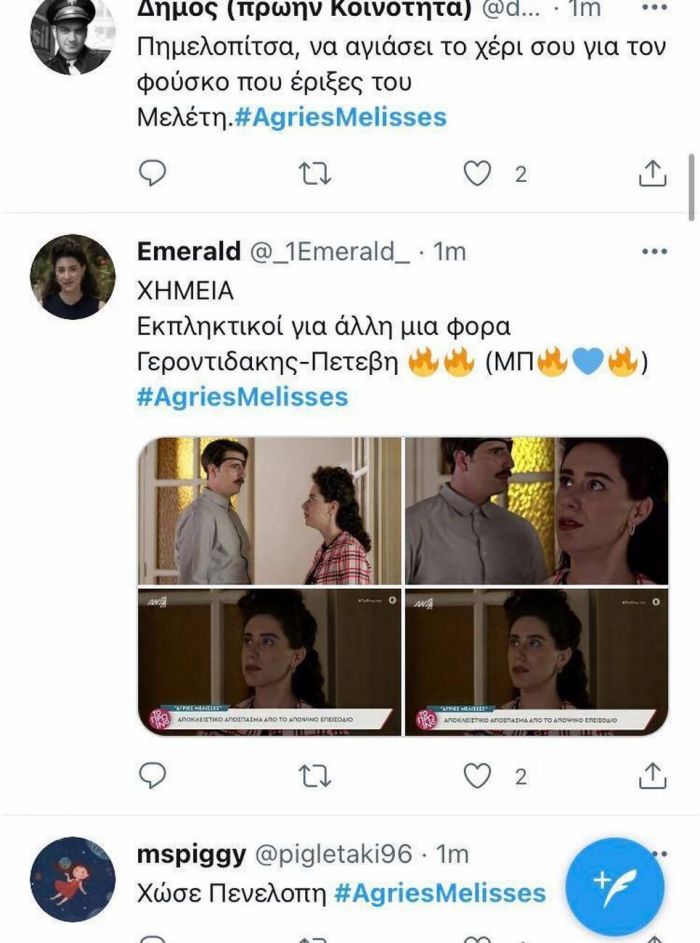Image resolution: width=700 pixels, height=943 pixels.
Task: Reply to the Δήμος tweet
Action: pos(152,174)
